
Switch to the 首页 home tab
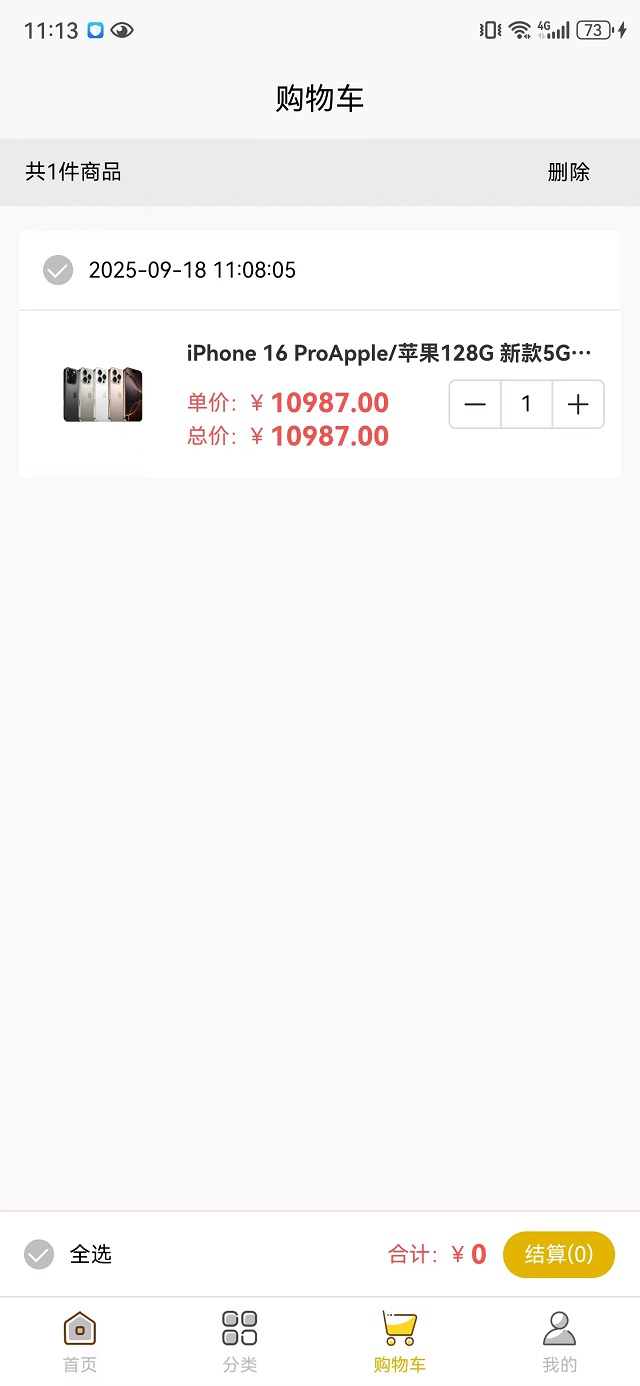click(80, 1341)
